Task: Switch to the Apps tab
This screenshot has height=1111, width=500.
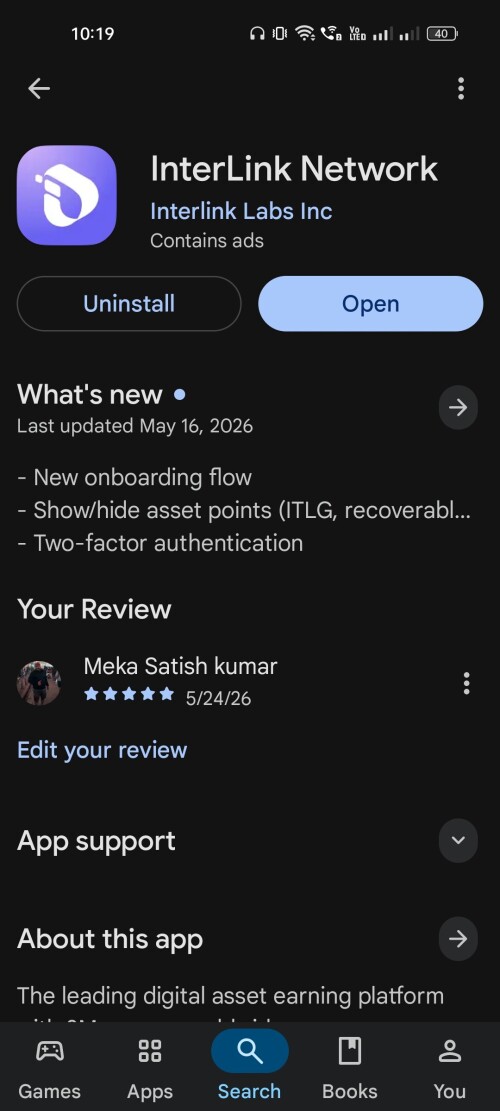Action: (x=150, y=1067)
